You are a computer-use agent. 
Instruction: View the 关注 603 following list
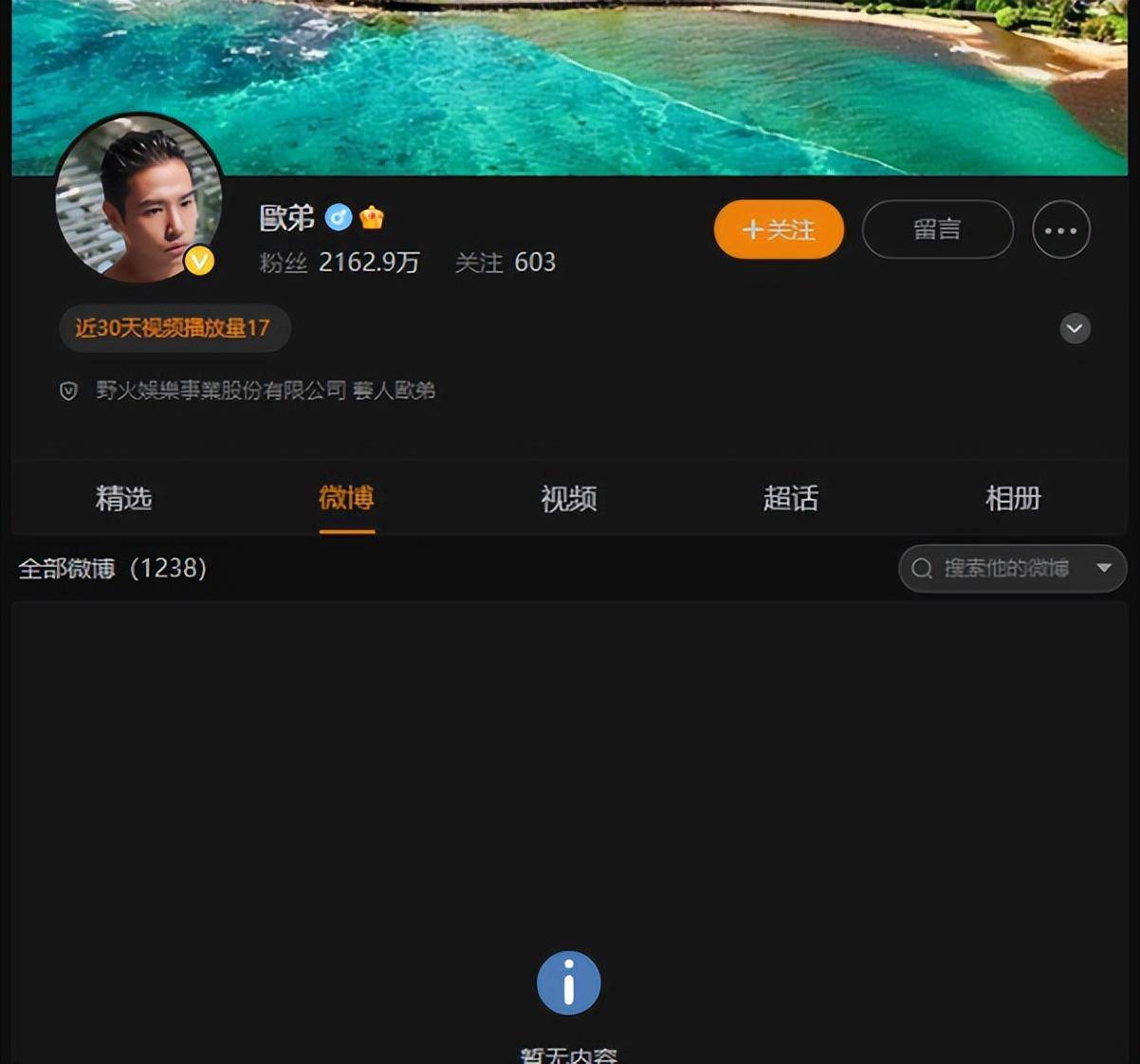[506, 263]
